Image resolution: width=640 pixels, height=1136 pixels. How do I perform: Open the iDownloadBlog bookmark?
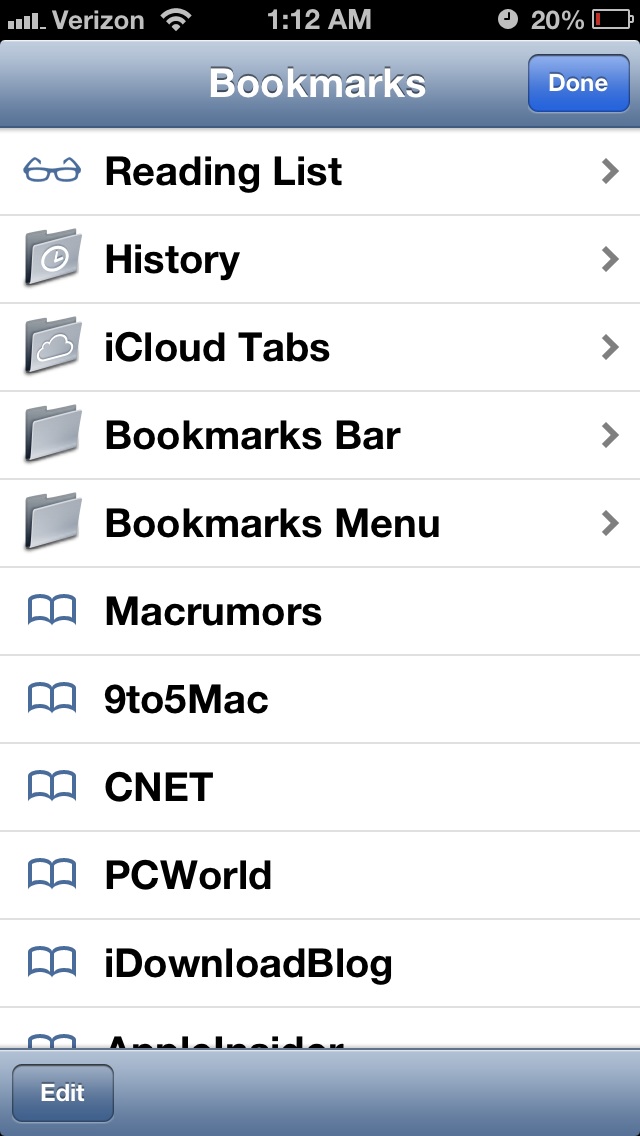point(320,964)
